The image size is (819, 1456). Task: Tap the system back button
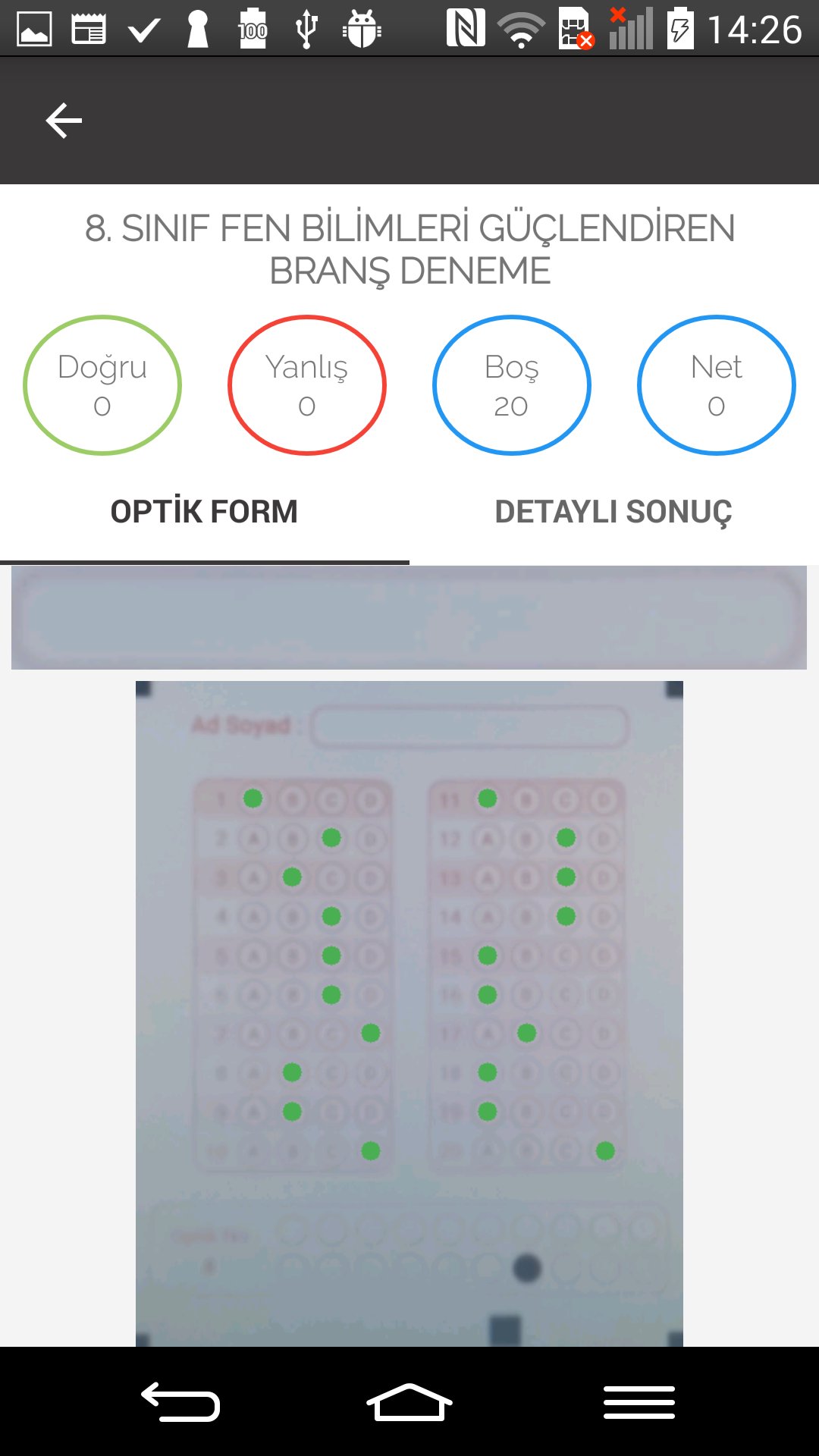pos(180,1401)
